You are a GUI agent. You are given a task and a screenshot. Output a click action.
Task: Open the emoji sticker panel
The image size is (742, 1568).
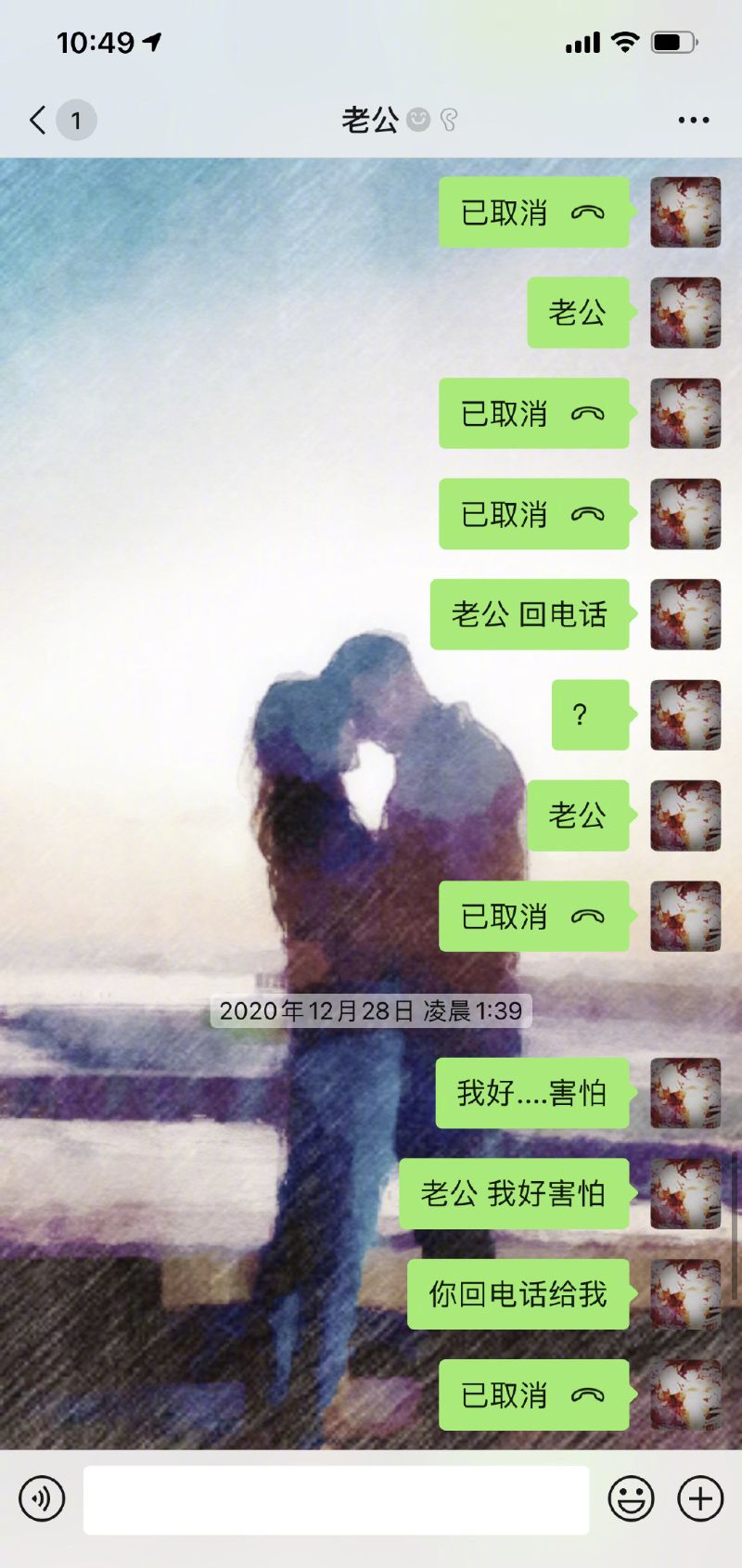[x=631, y=1498]
